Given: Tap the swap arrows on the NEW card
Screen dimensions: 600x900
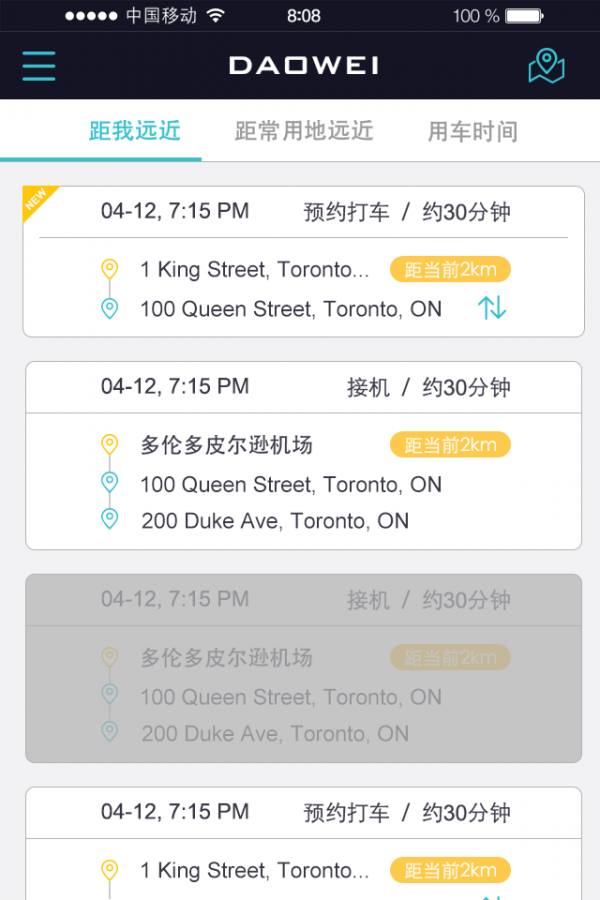Looking at the screenshot, I should coord(492,307).
